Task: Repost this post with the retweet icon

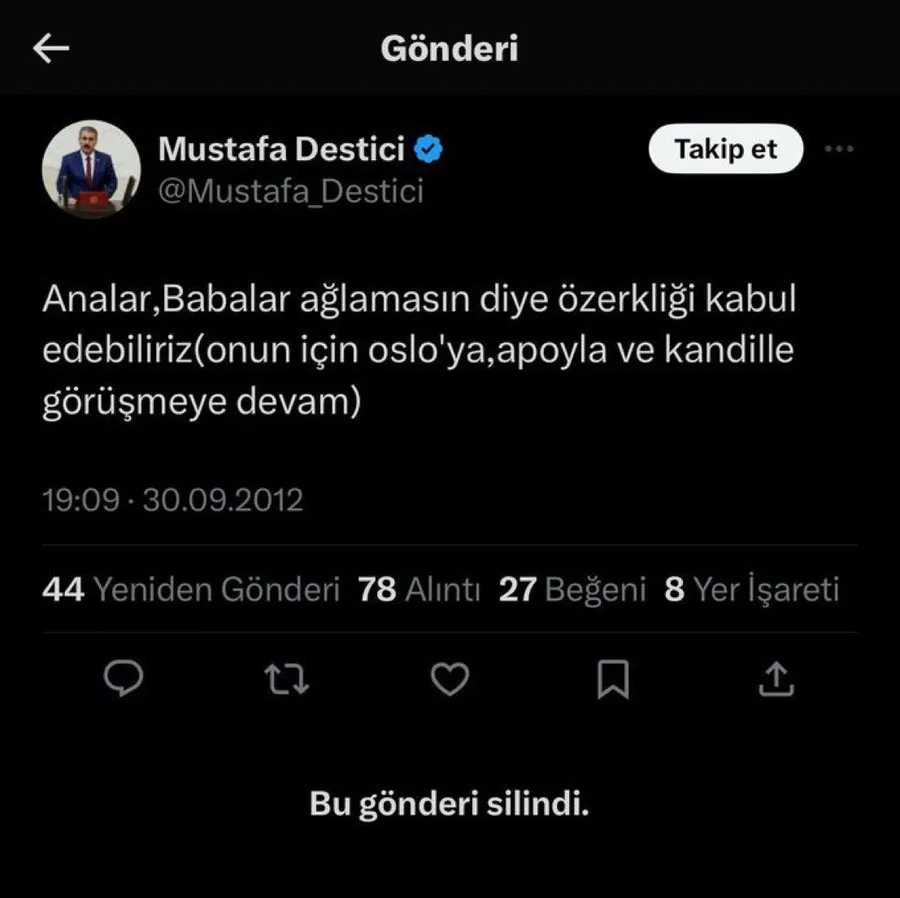Action: point(287,680)
